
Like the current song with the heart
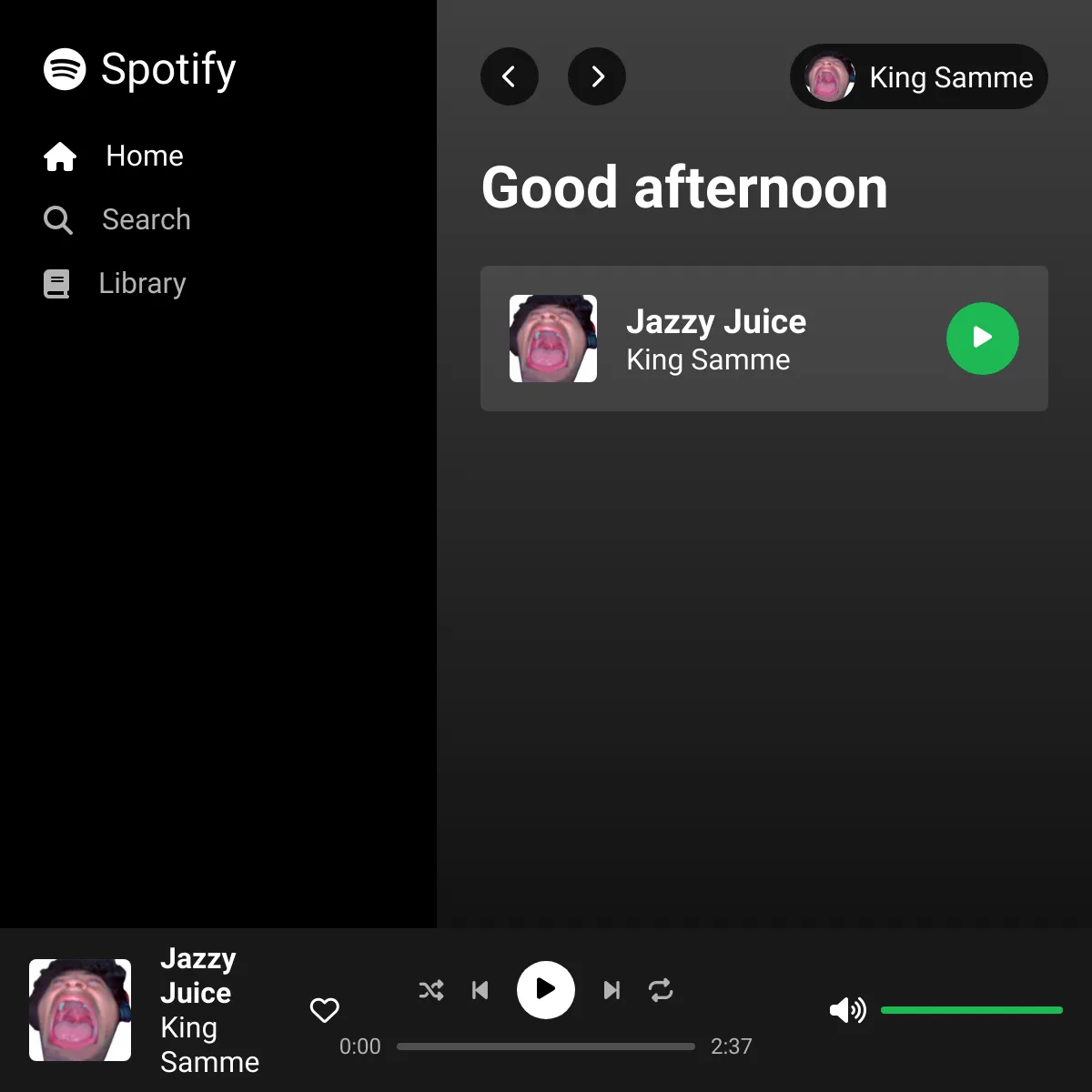tap(325, 1010)
